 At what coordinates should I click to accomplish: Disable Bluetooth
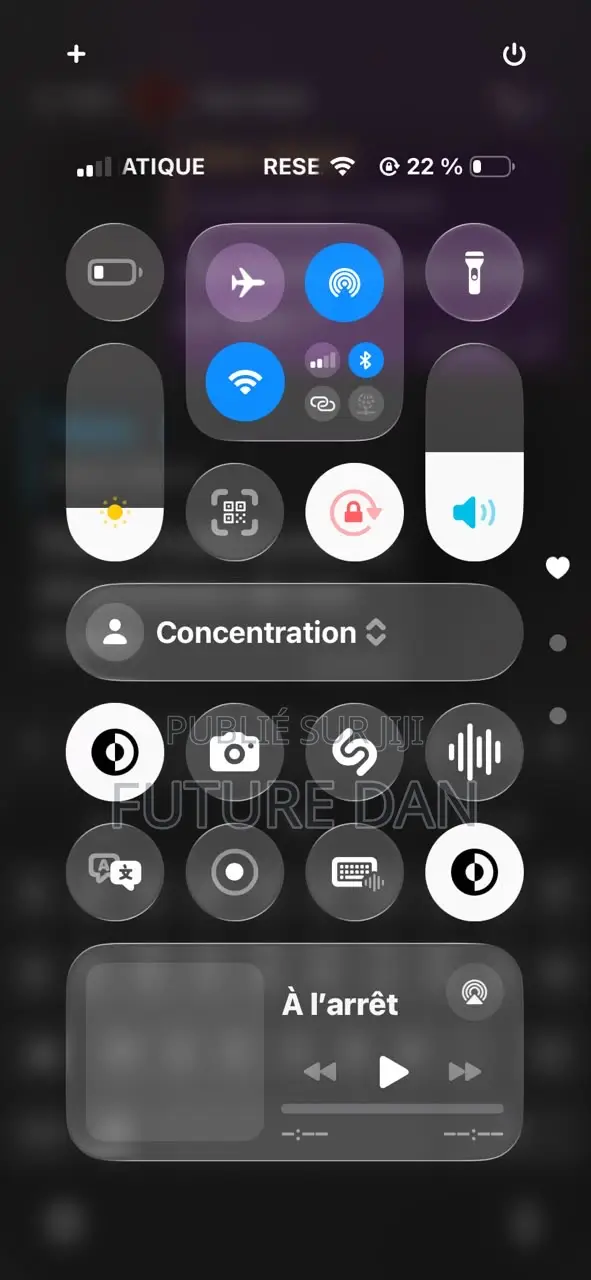(366, 360)
